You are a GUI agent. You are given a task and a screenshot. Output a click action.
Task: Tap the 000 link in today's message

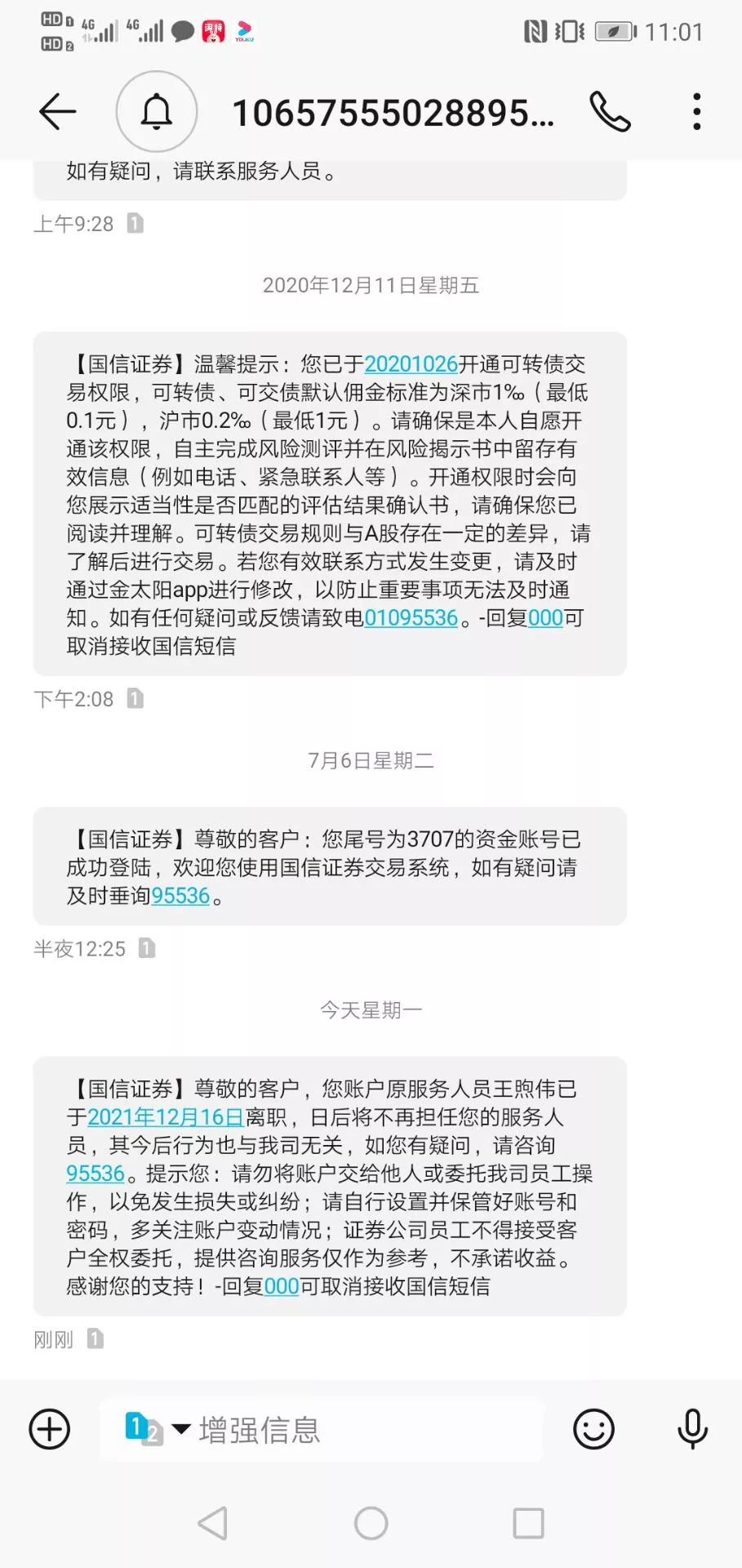coord(281,1286)
